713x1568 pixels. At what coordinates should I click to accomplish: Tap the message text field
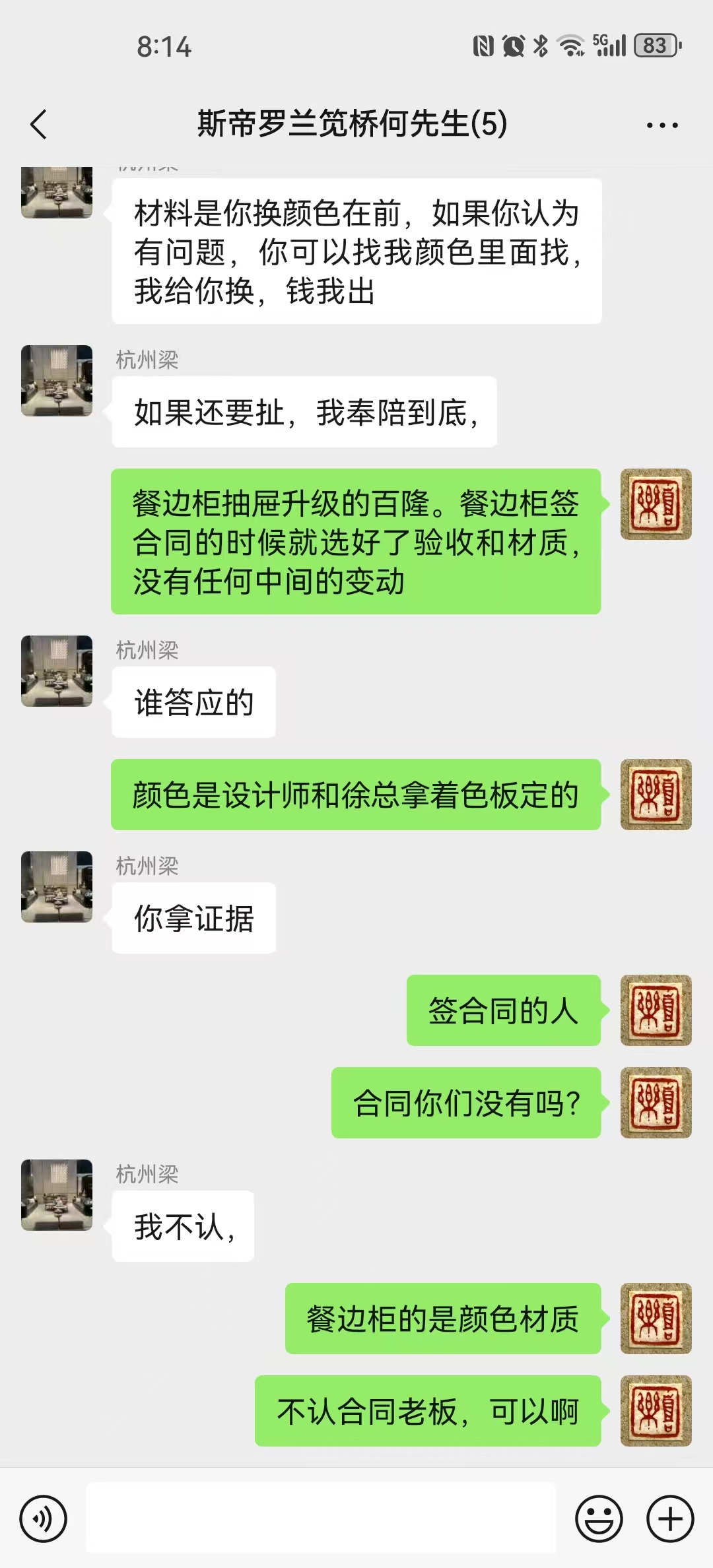[321, 1518]
